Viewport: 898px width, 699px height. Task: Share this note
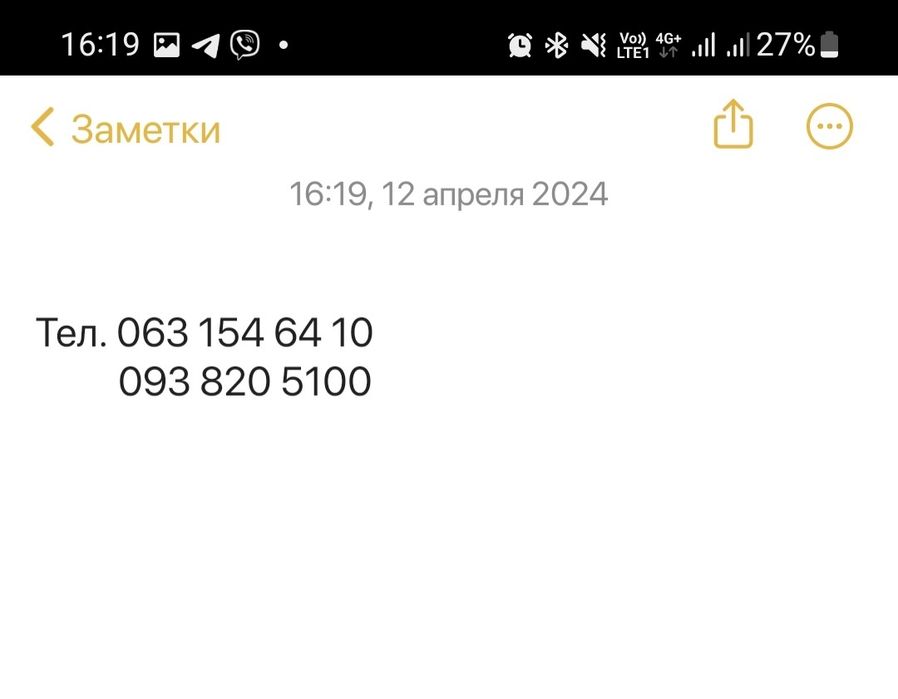coord(732,126)
